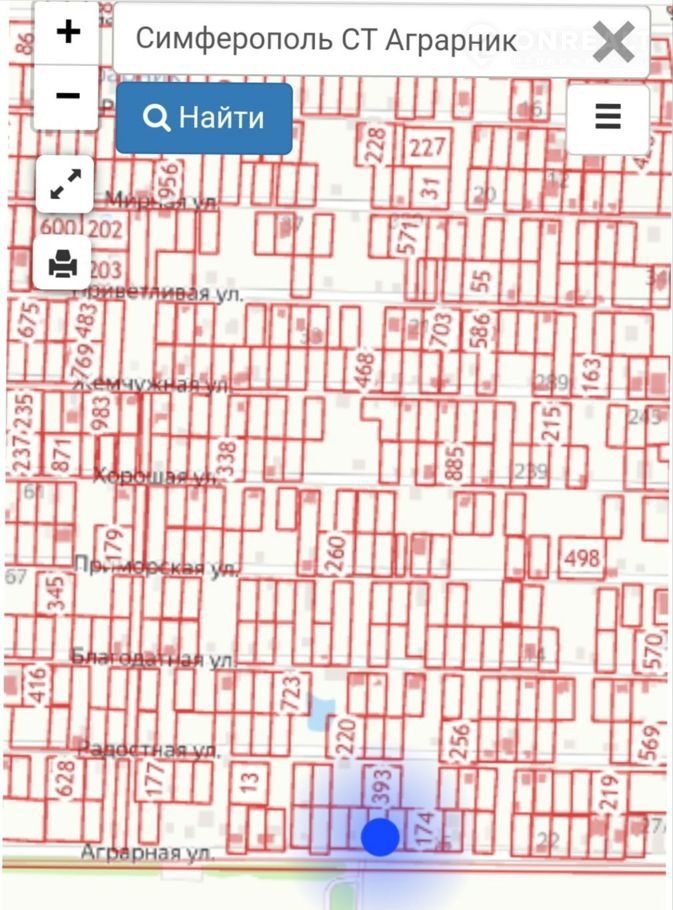The width and height of the screenshot is (673, 910).
Task: Tap the search field with Симферополь СТ Аграрник
Action: point(340,40)
